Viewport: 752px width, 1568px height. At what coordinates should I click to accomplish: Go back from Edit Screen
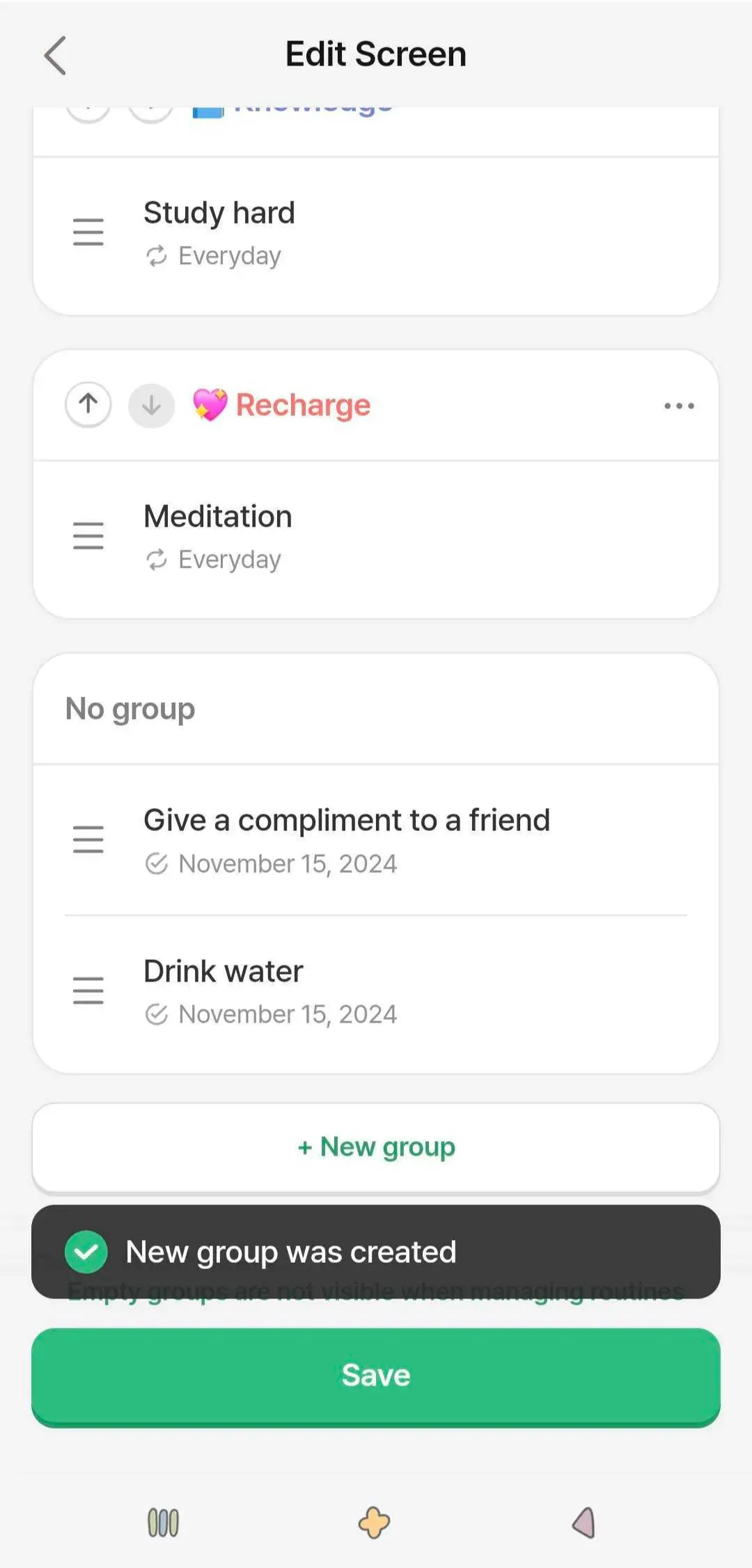[x=56, y=55]
